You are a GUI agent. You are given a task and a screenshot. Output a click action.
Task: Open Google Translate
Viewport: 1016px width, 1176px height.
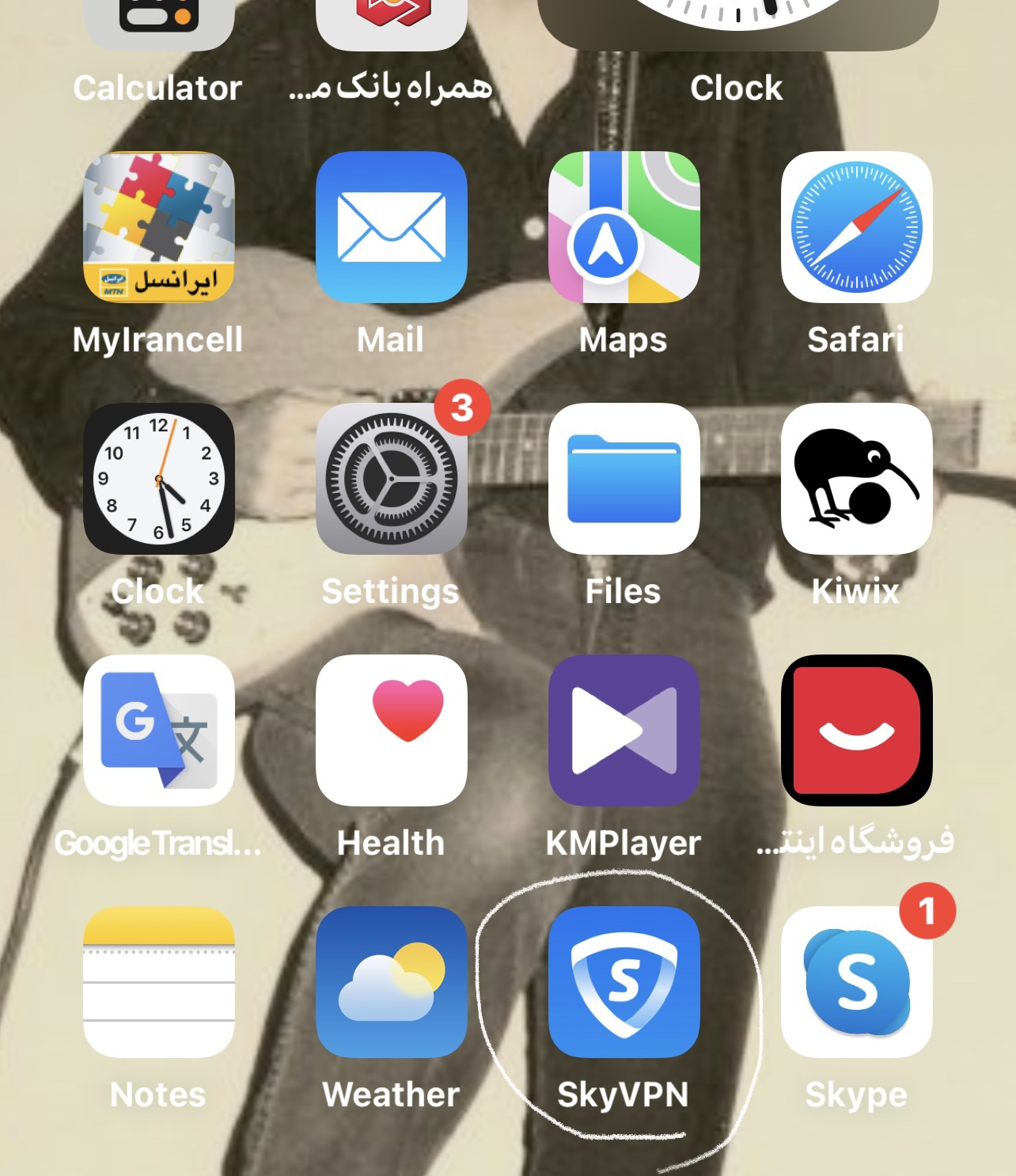click(158, 730)
